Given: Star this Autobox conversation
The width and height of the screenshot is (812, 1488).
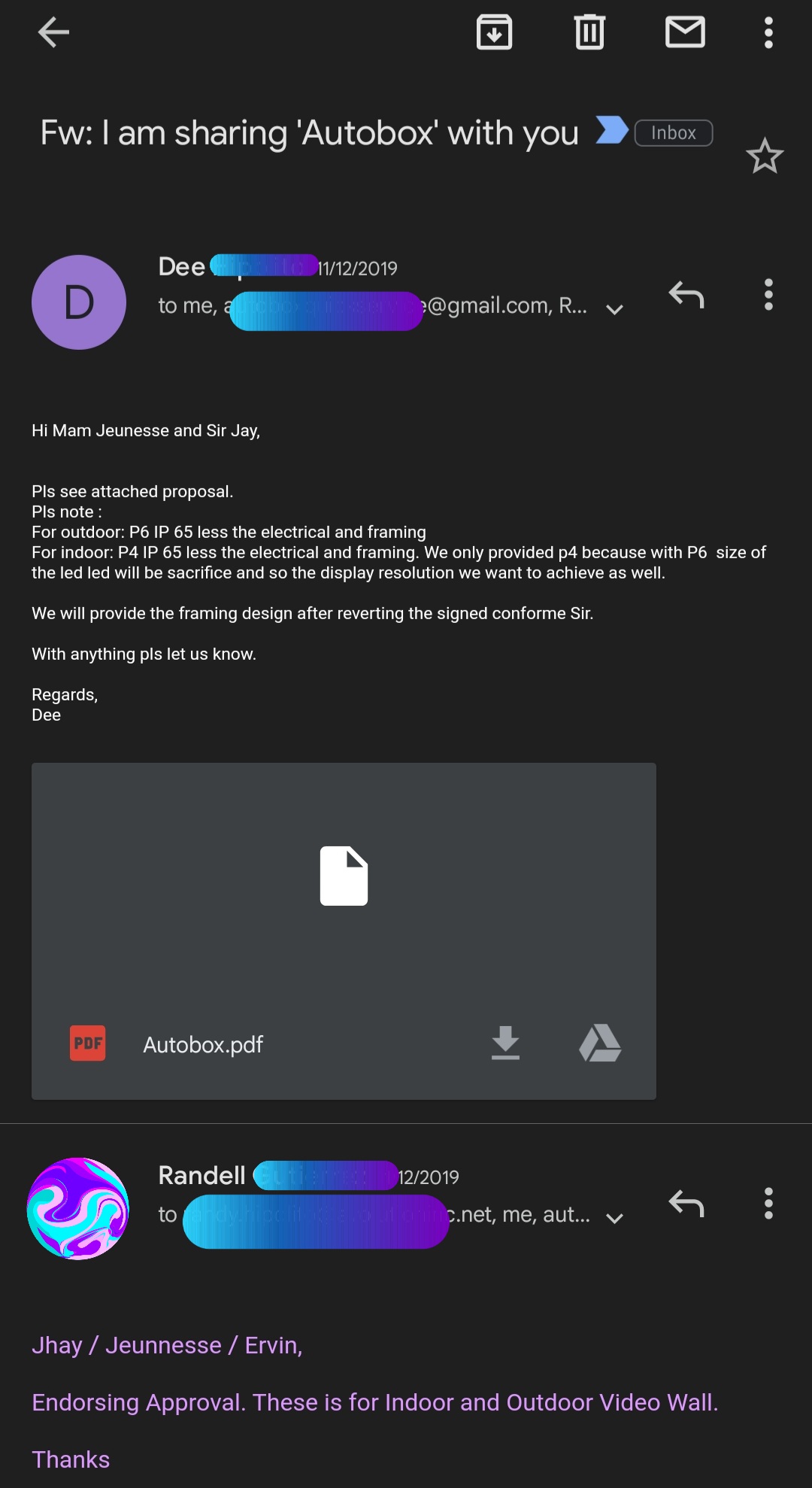Looking at the screenshot, I should coord(765,156).
